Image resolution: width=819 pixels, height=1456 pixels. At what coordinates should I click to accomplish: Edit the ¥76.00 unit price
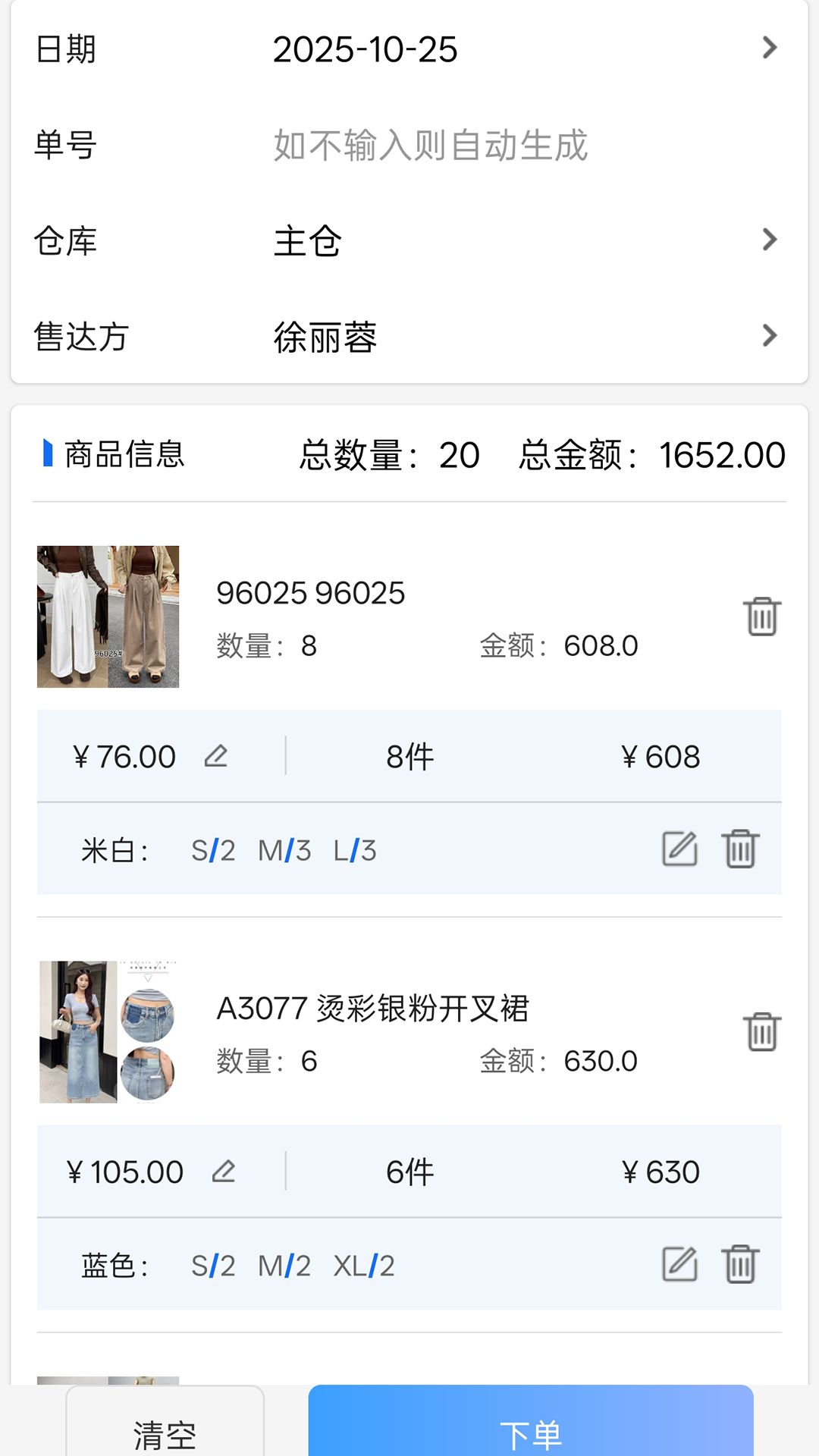pyautogui.click(x=216, y=756)
